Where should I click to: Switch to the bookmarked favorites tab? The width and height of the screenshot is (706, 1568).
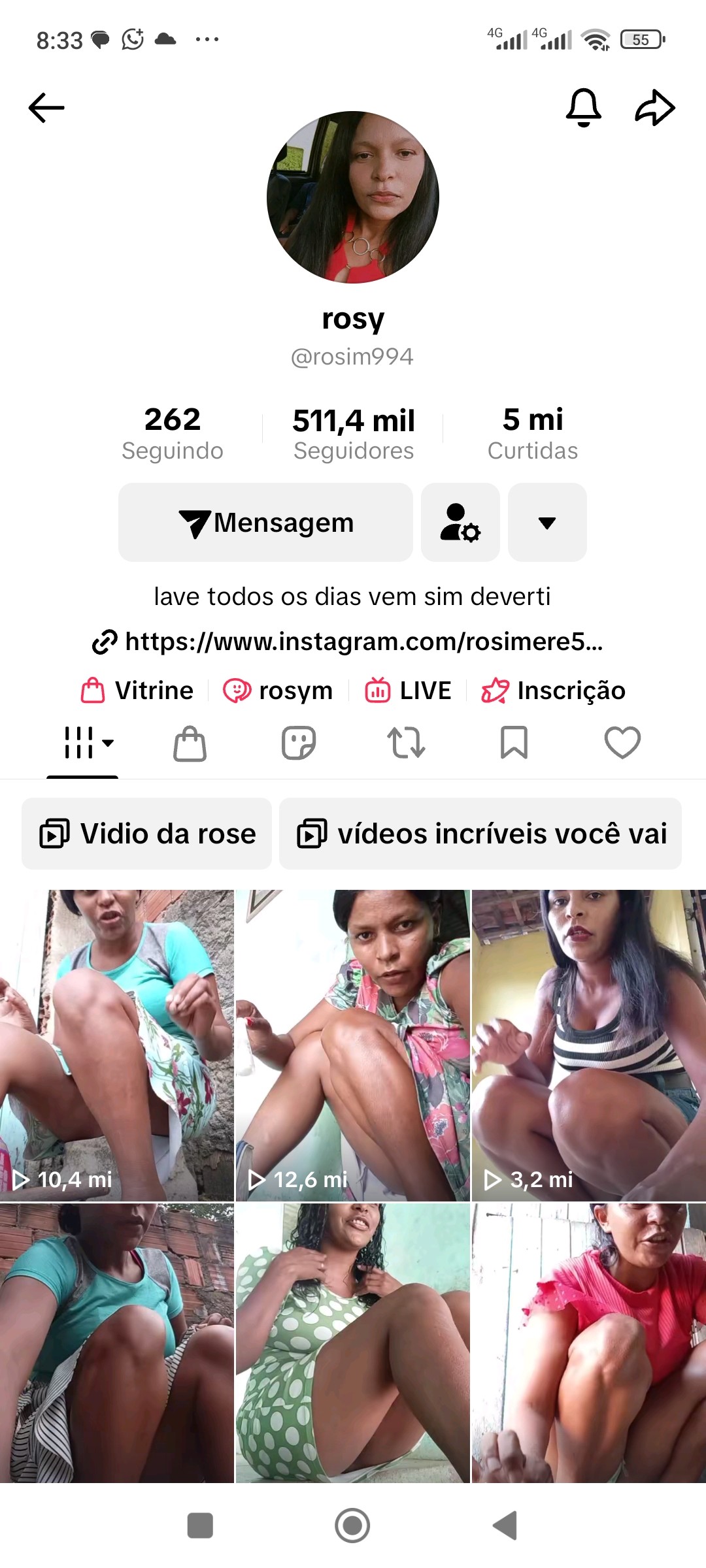pyautogui.click(x=514, y=743)
